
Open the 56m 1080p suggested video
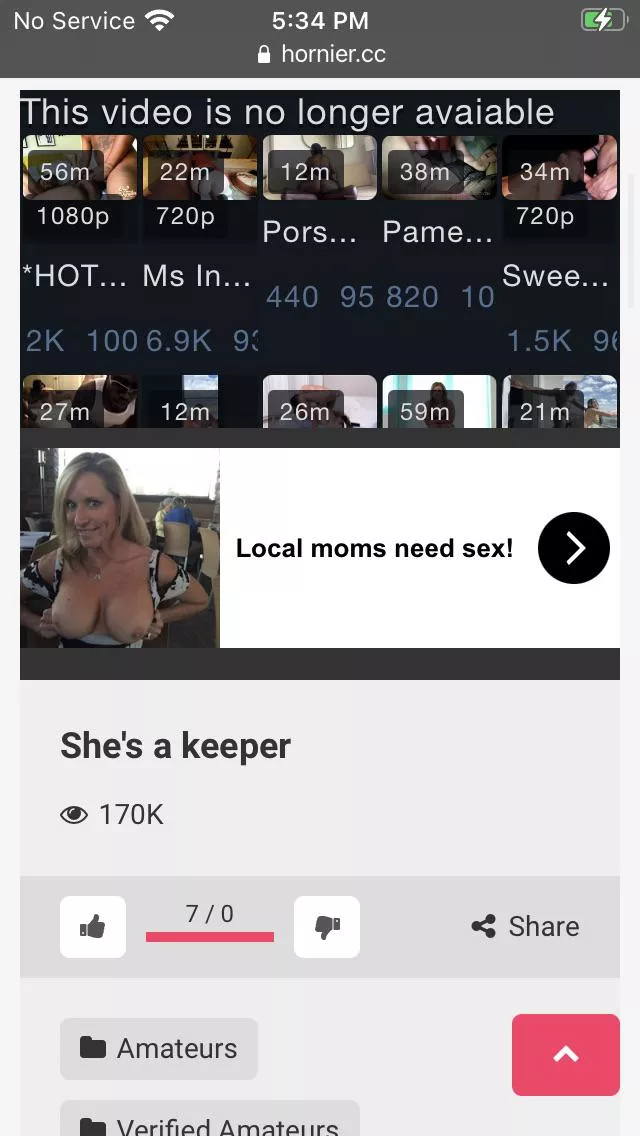click(x=79, y=168)
